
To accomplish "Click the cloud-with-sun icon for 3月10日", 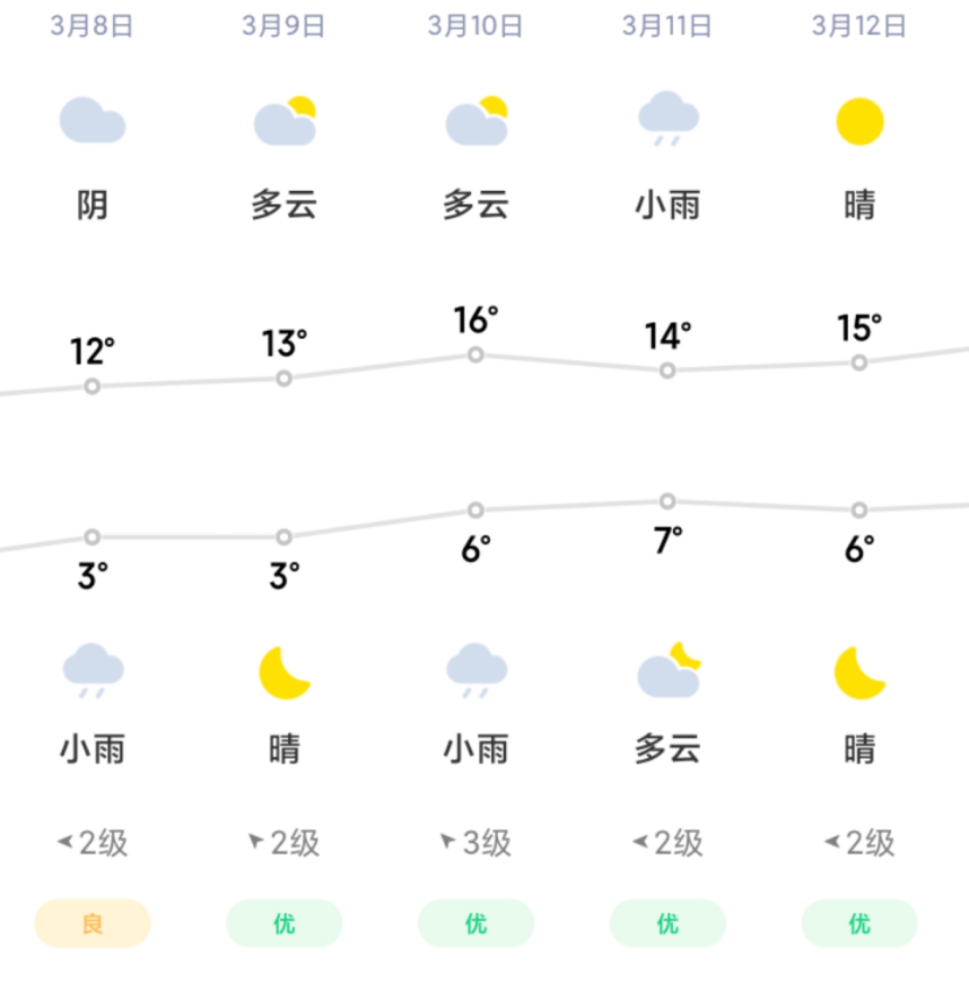I will (476, 119).
